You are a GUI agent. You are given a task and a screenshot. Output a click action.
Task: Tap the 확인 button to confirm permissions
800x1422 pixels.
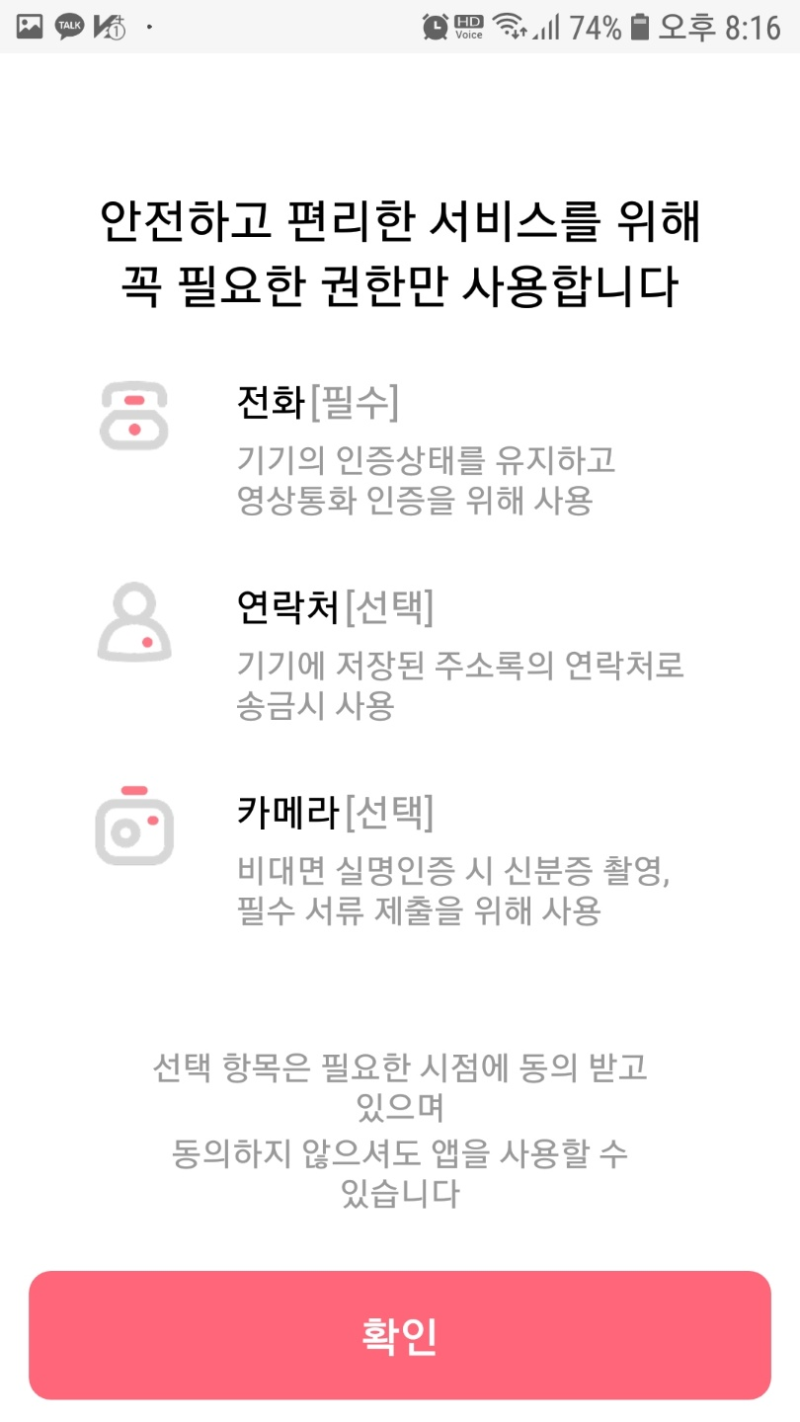pyautogui.click(x=400, y=1334)
